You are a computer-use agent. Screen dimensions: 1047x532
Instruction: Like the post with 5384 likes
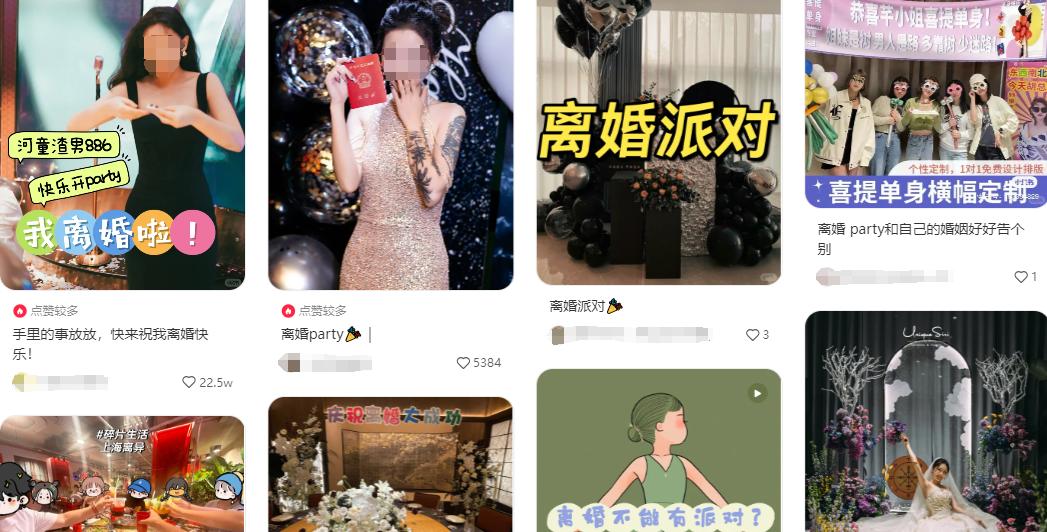coord(463,363)
